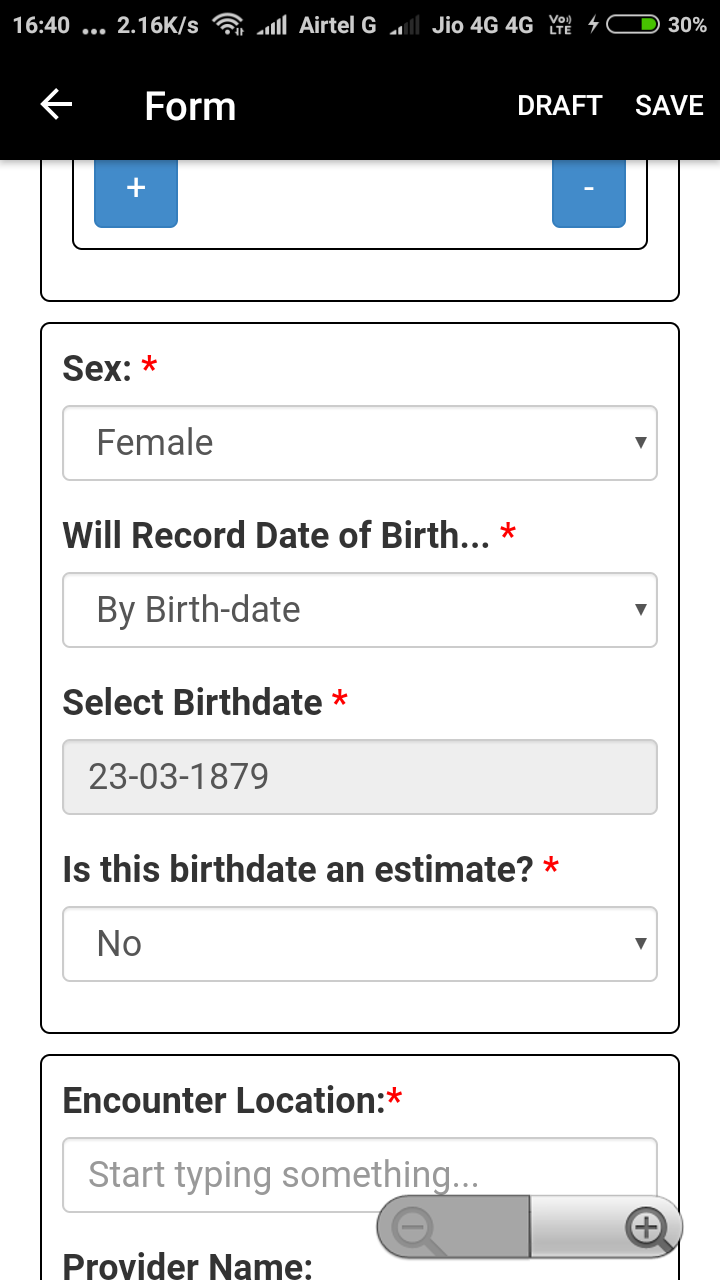Tap the blue minus button

[589, 191]
